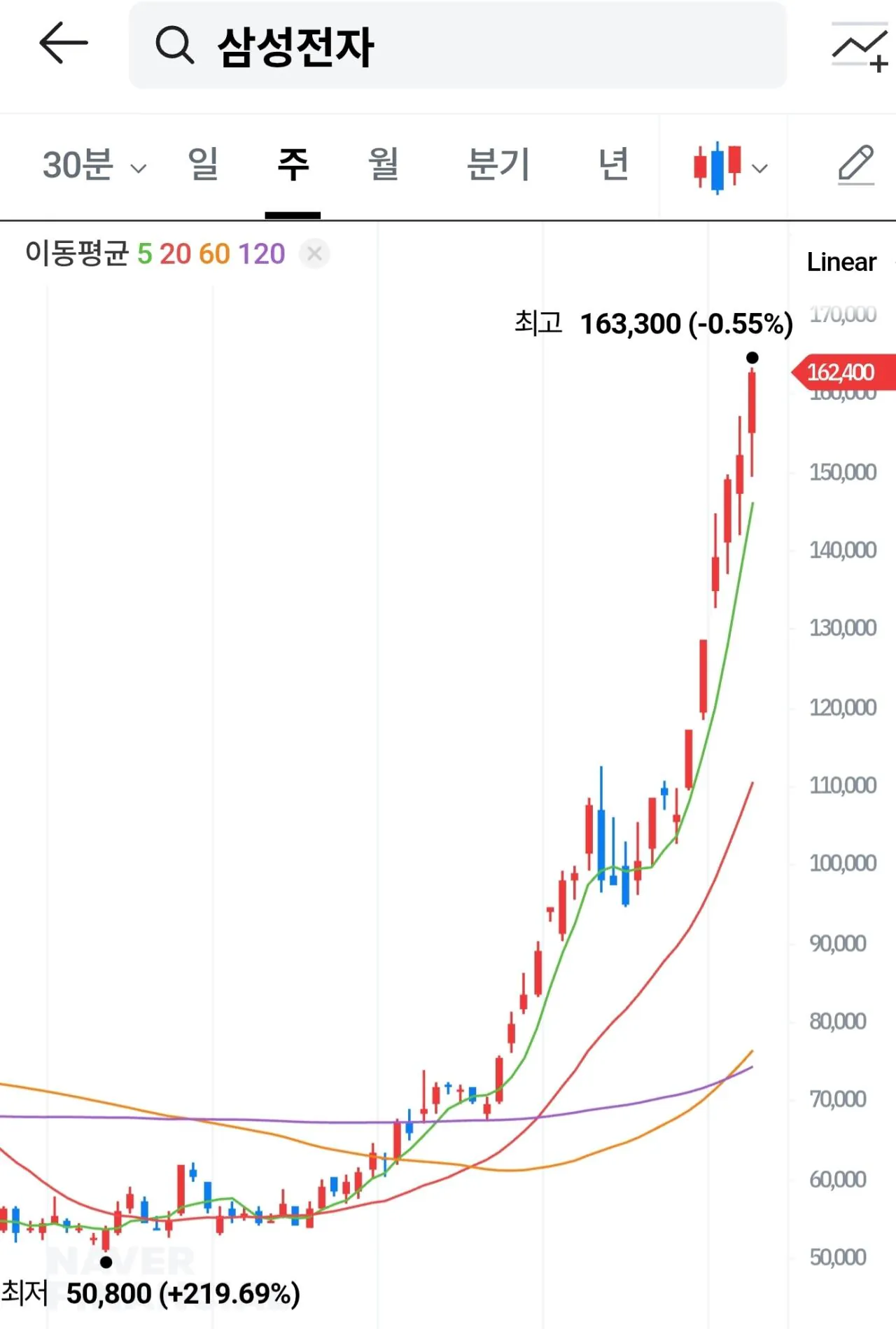This screenshot has width=896, height=1329.
Task: Switch to the 일 daily chart
Action: point(203,165)
